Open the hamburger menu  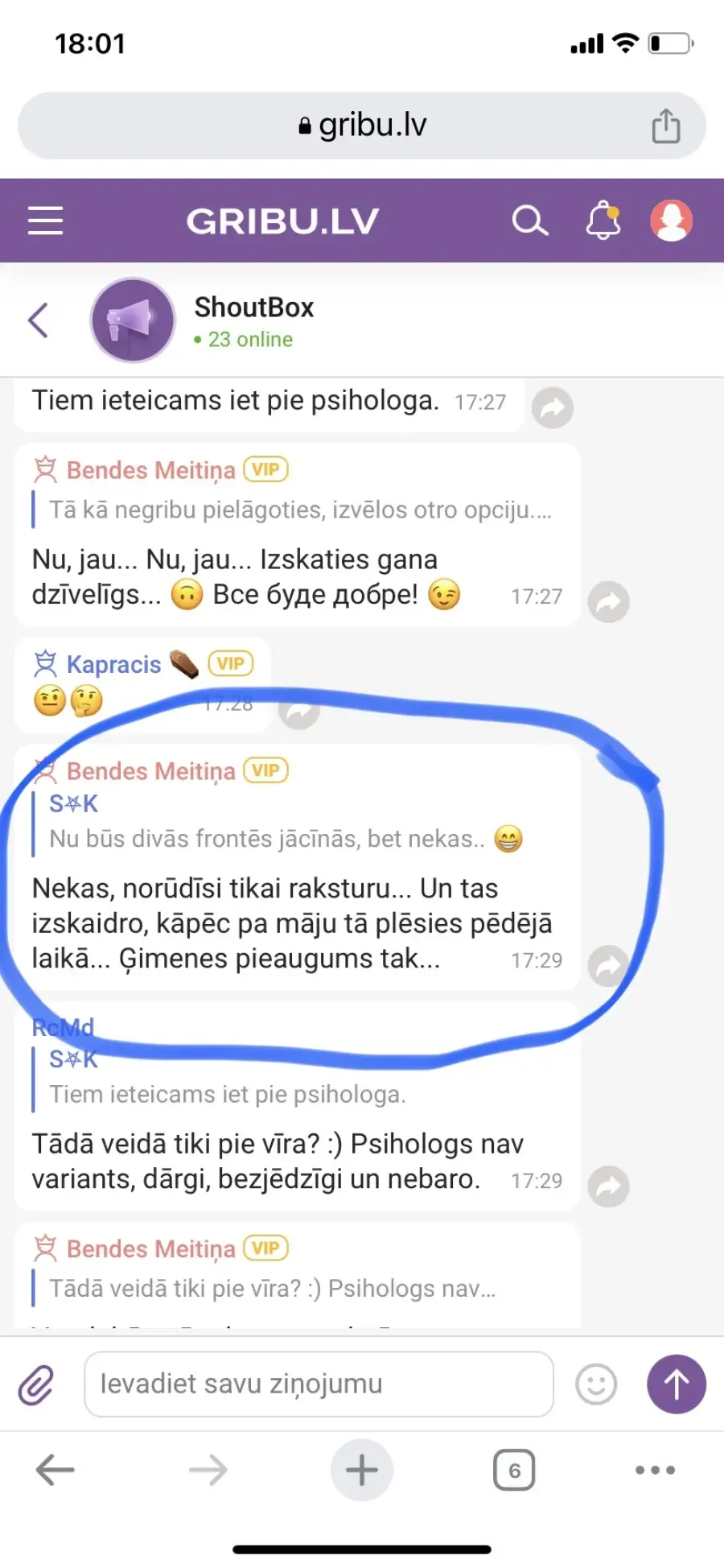pyautogui.click(x=45, y=221)
